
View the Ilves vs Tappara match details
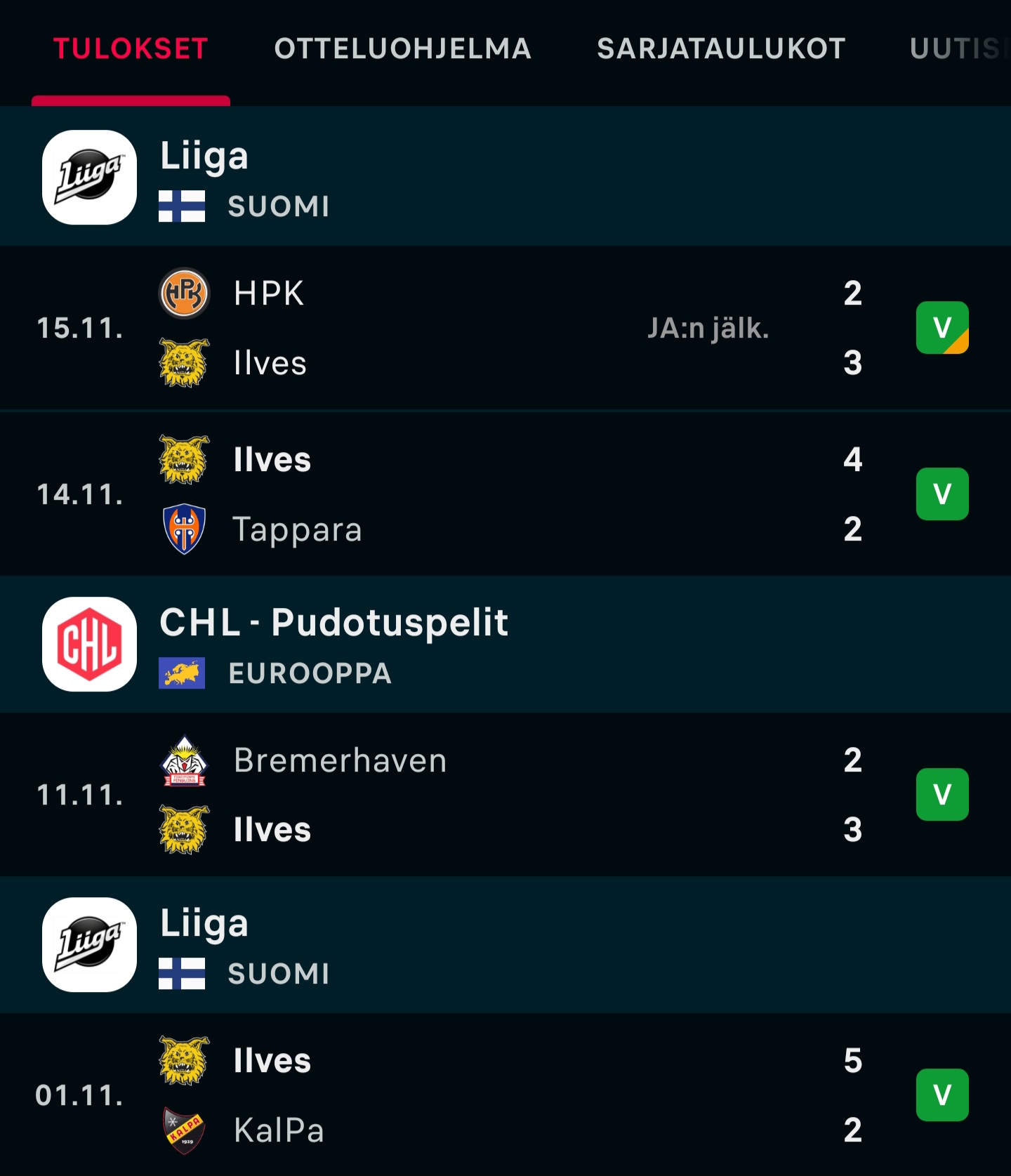point(491,494)
